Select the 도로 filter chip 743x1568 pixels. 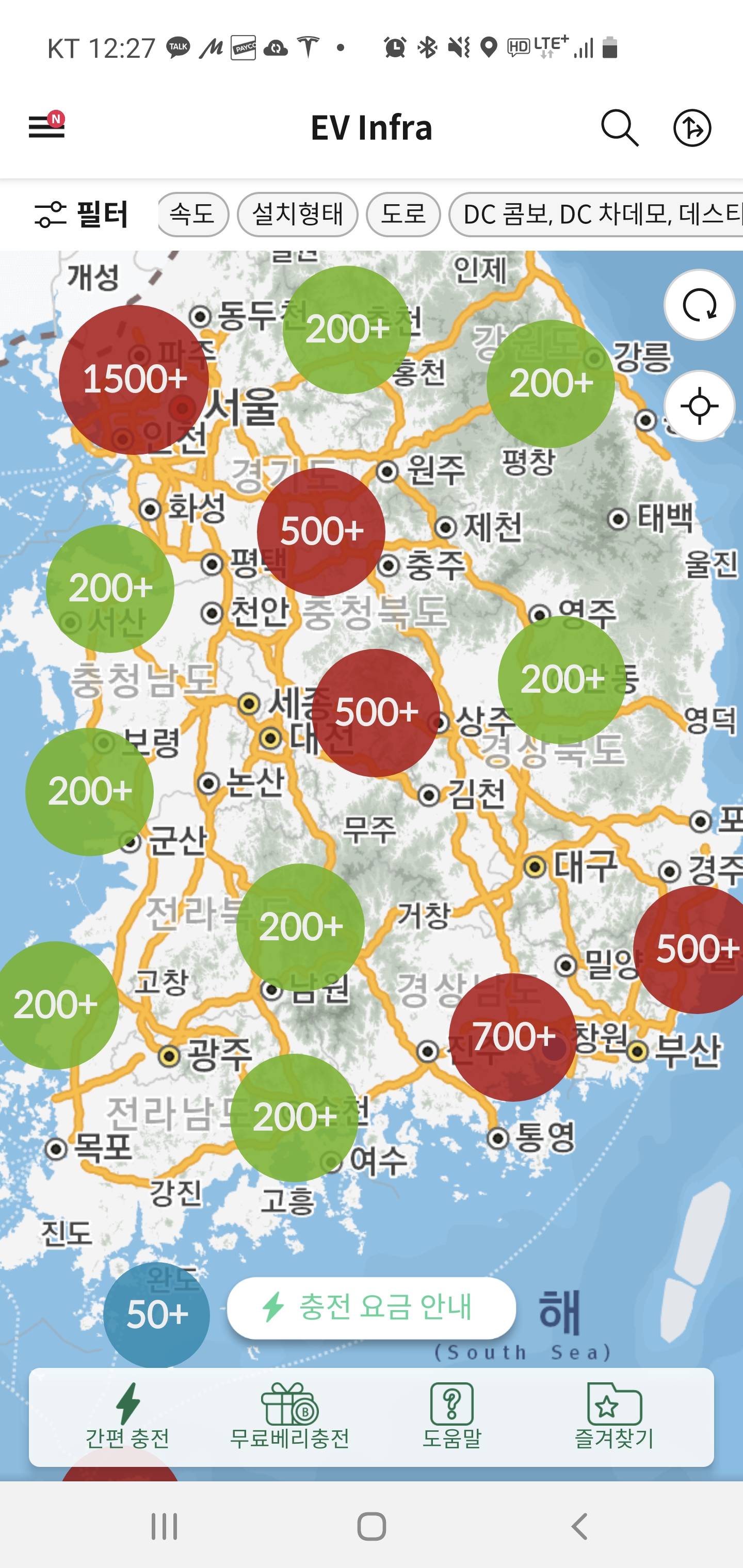click(x=403, y=214)
